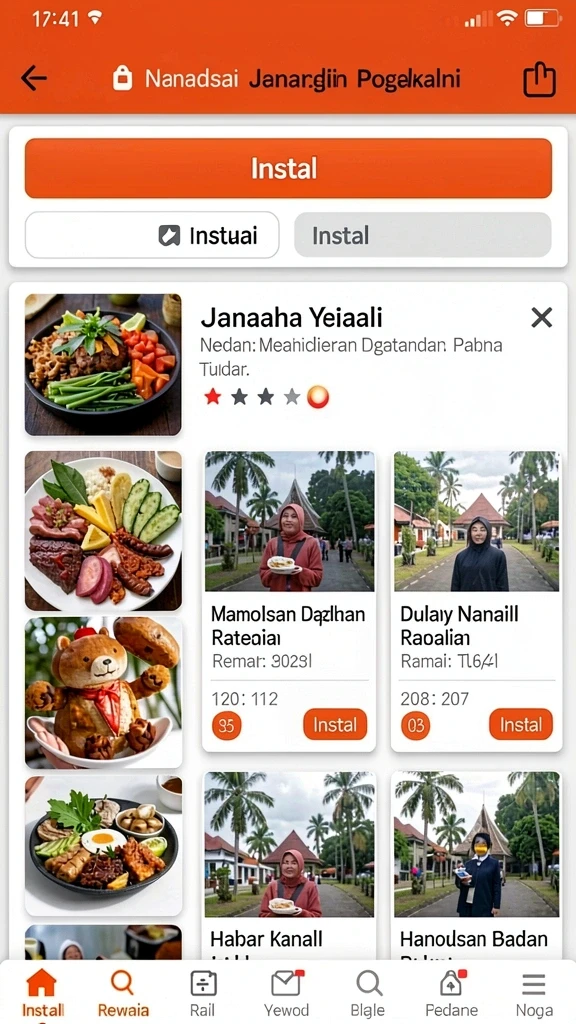Open the Noga menu tab
Viewport: 576px width, 1024px height.
pos(534,993)
